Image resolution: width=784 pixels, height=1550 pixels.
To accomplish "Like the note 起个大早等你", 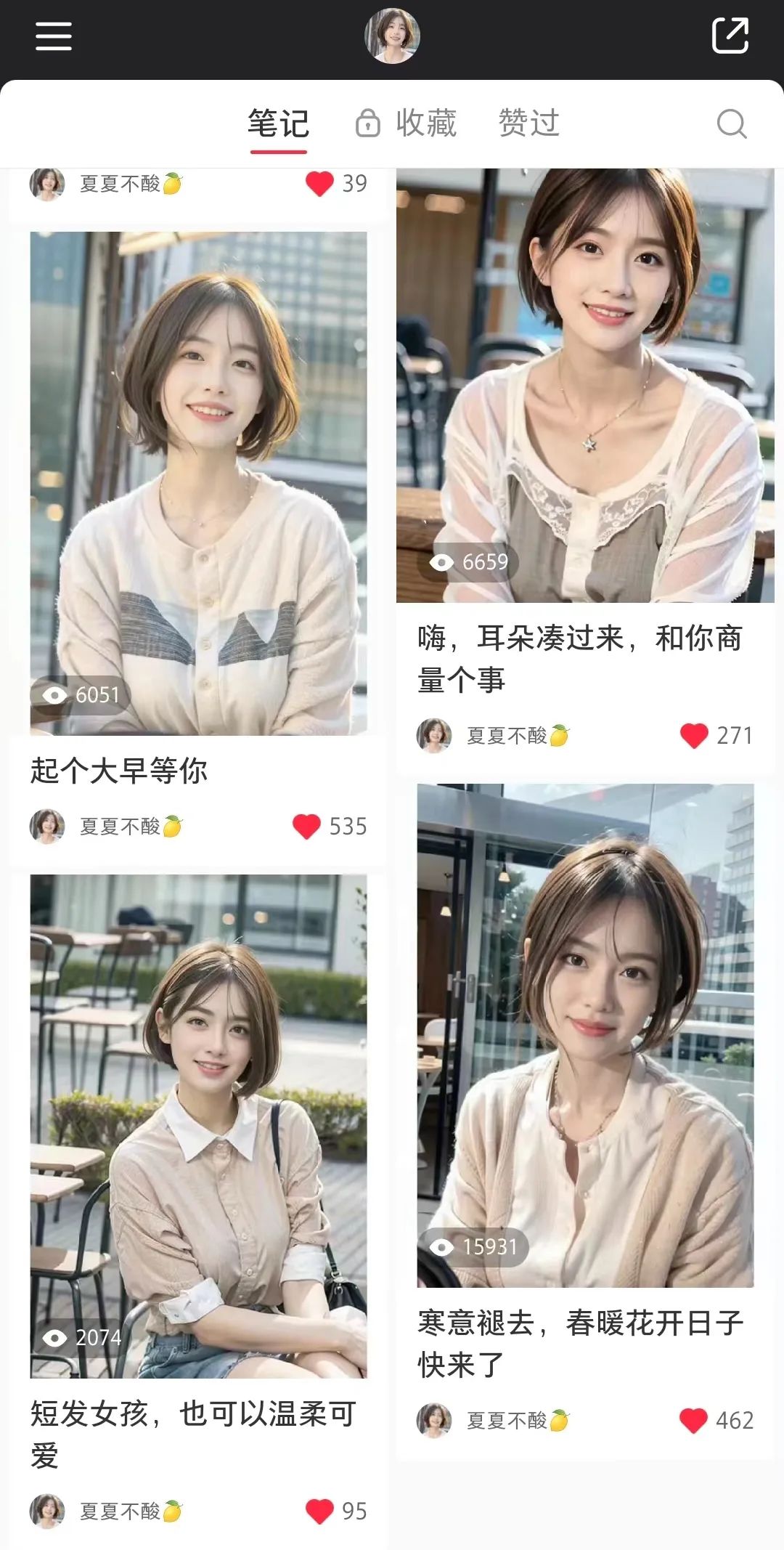I will coord(306,827).
